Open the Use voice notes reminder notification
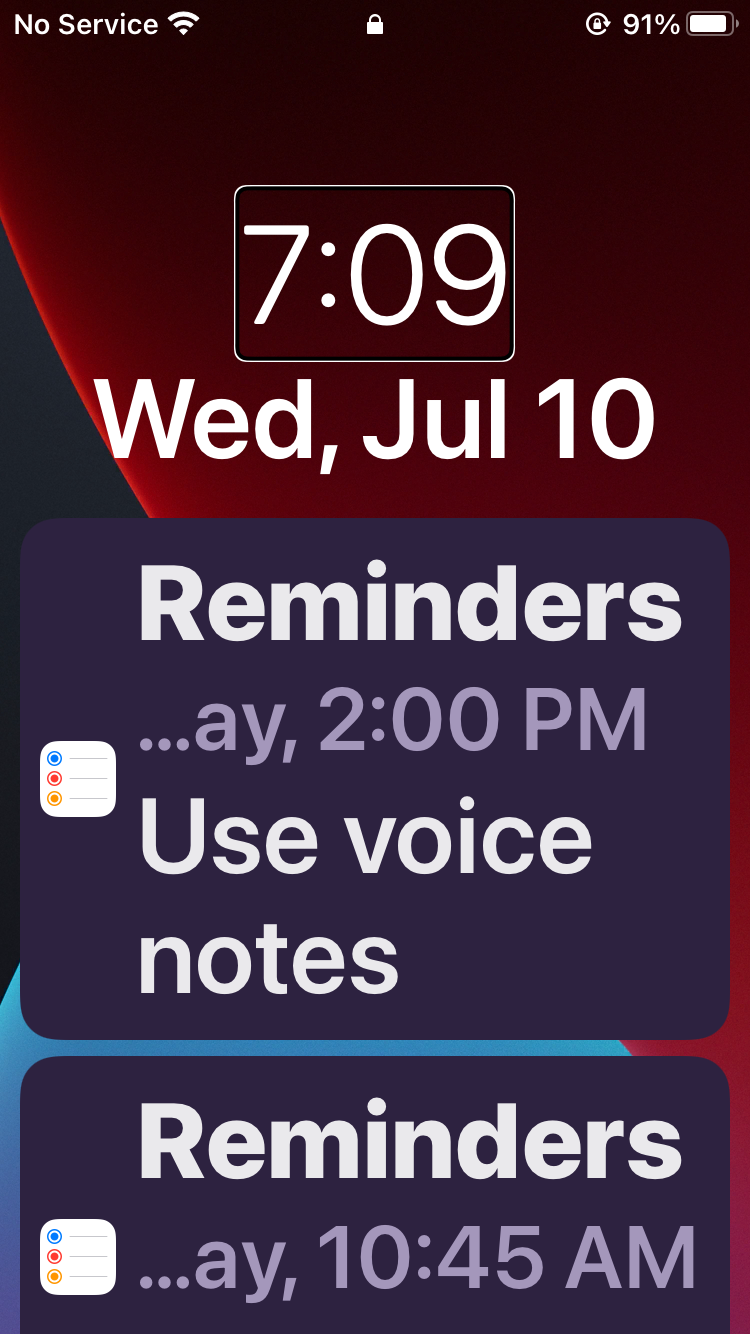750x1334 pixels. point(375,779)
